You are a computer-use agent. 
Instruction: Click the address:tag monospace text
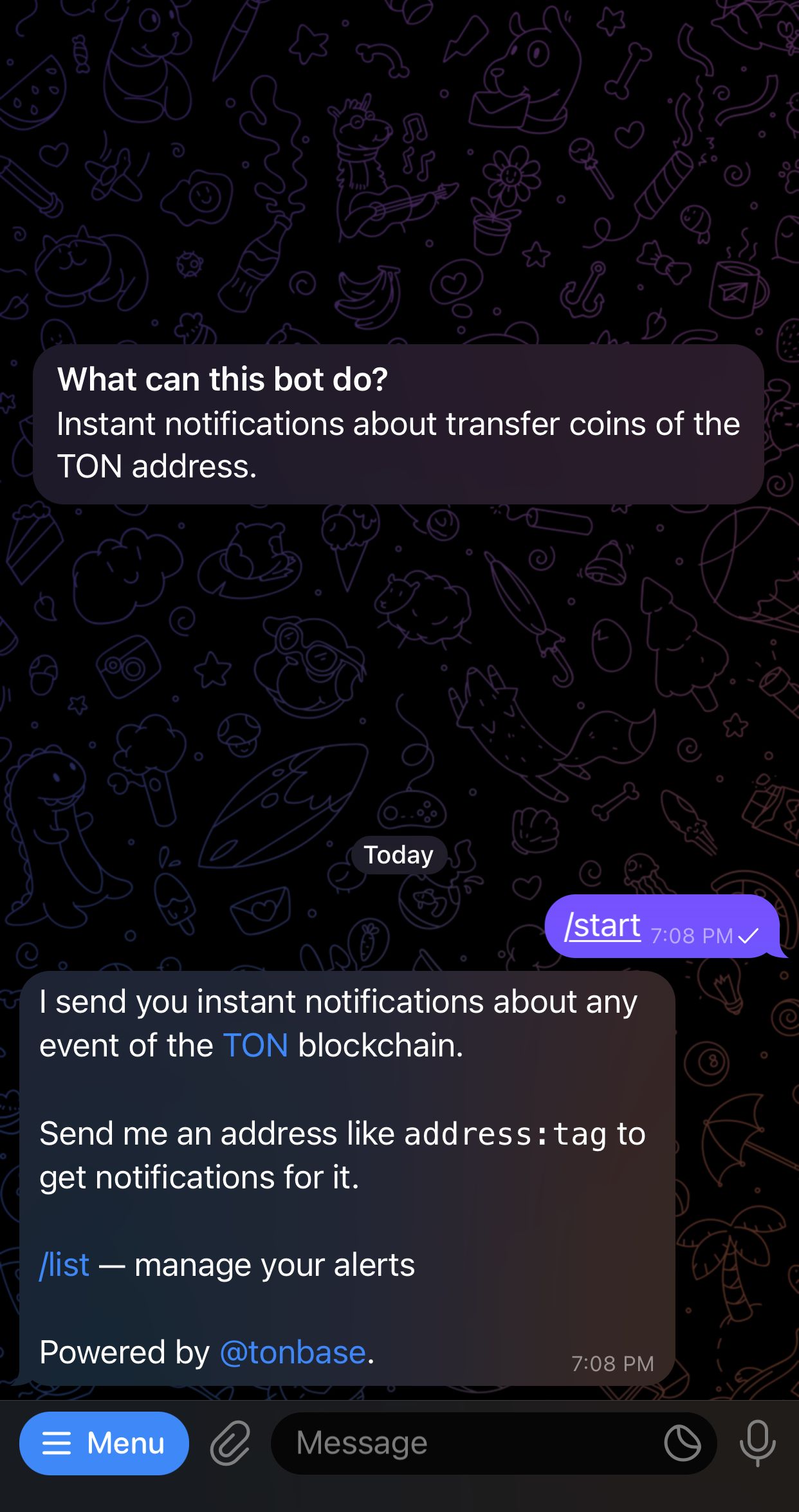click(x=505, y=1132)
